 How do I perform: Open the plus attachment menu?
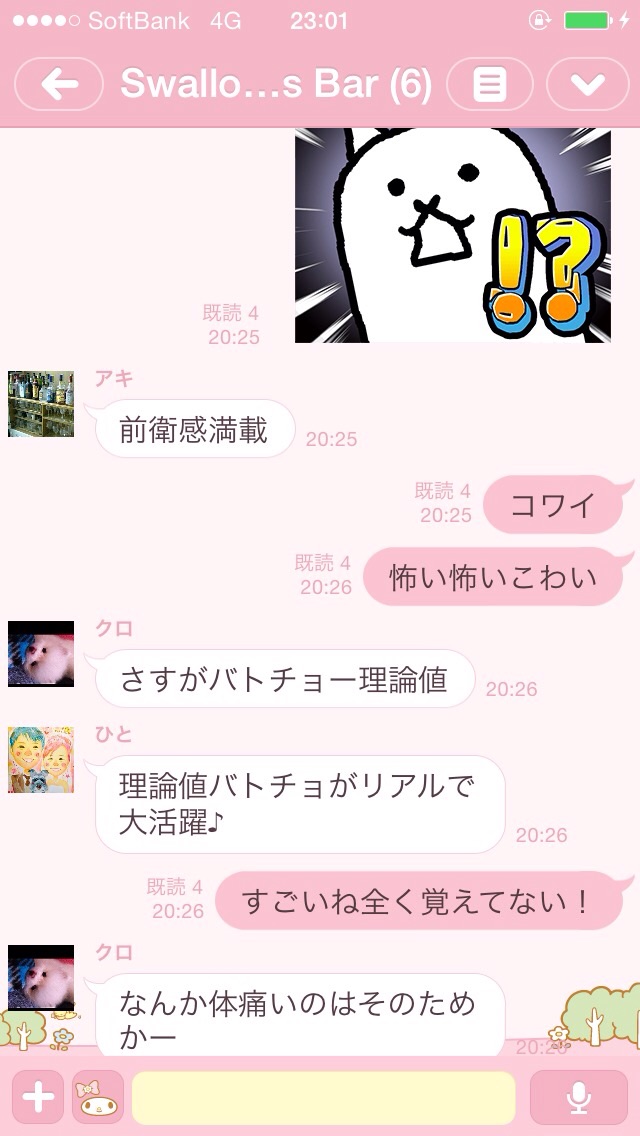coord(38,1097)
